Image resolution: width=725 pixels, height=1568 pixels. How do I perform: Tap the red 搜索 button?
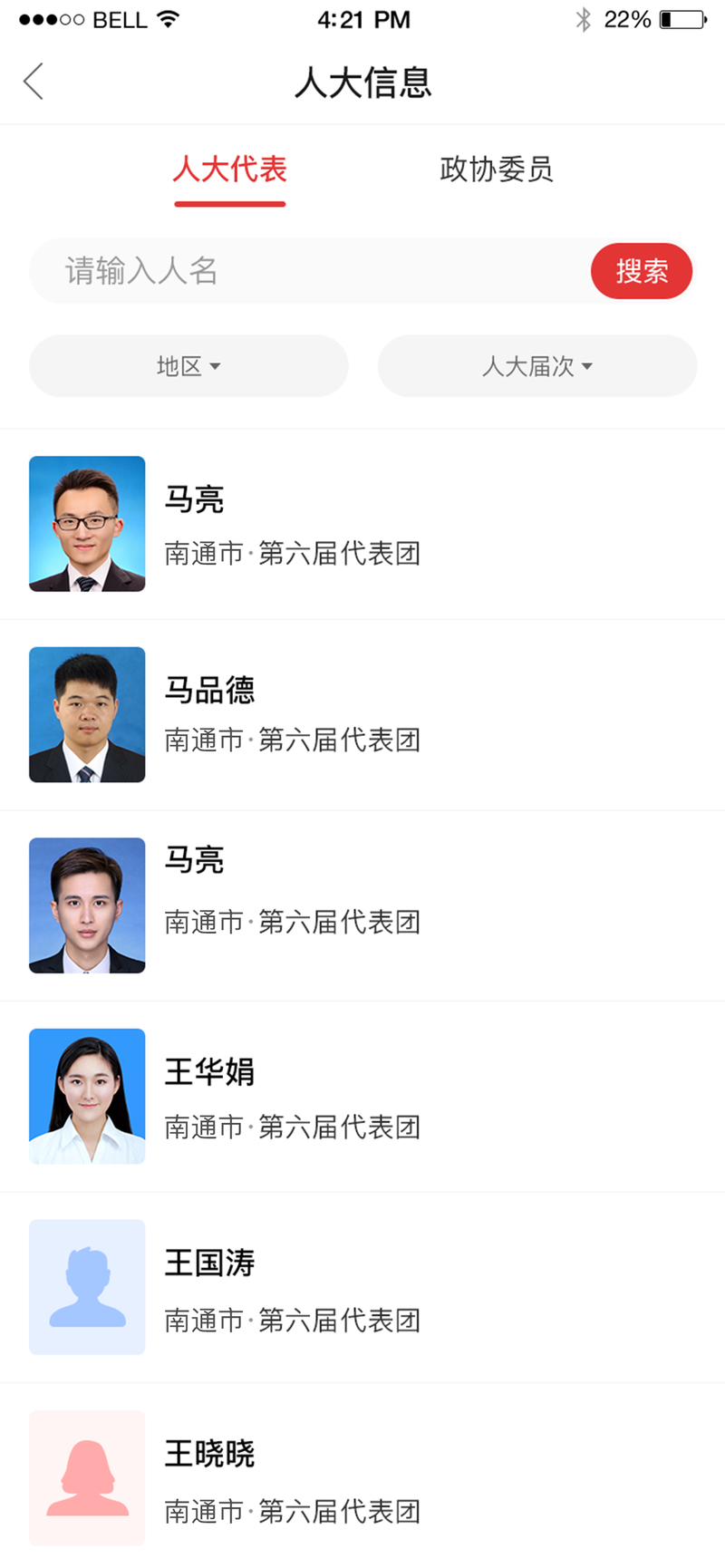[642, 271]
